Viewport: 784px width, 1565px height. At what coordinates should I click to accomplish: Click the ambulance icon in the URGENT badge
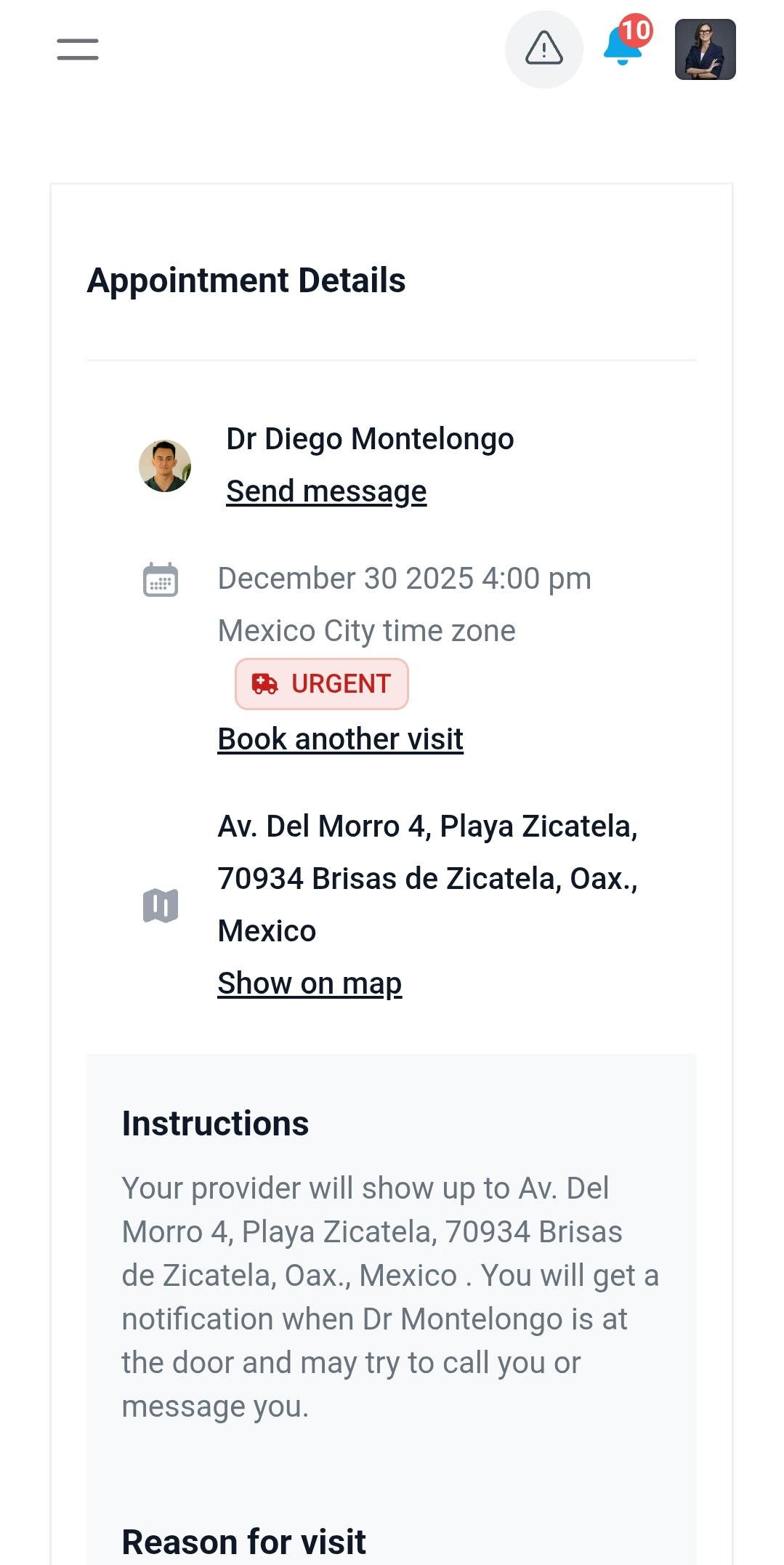coord(265,683)
